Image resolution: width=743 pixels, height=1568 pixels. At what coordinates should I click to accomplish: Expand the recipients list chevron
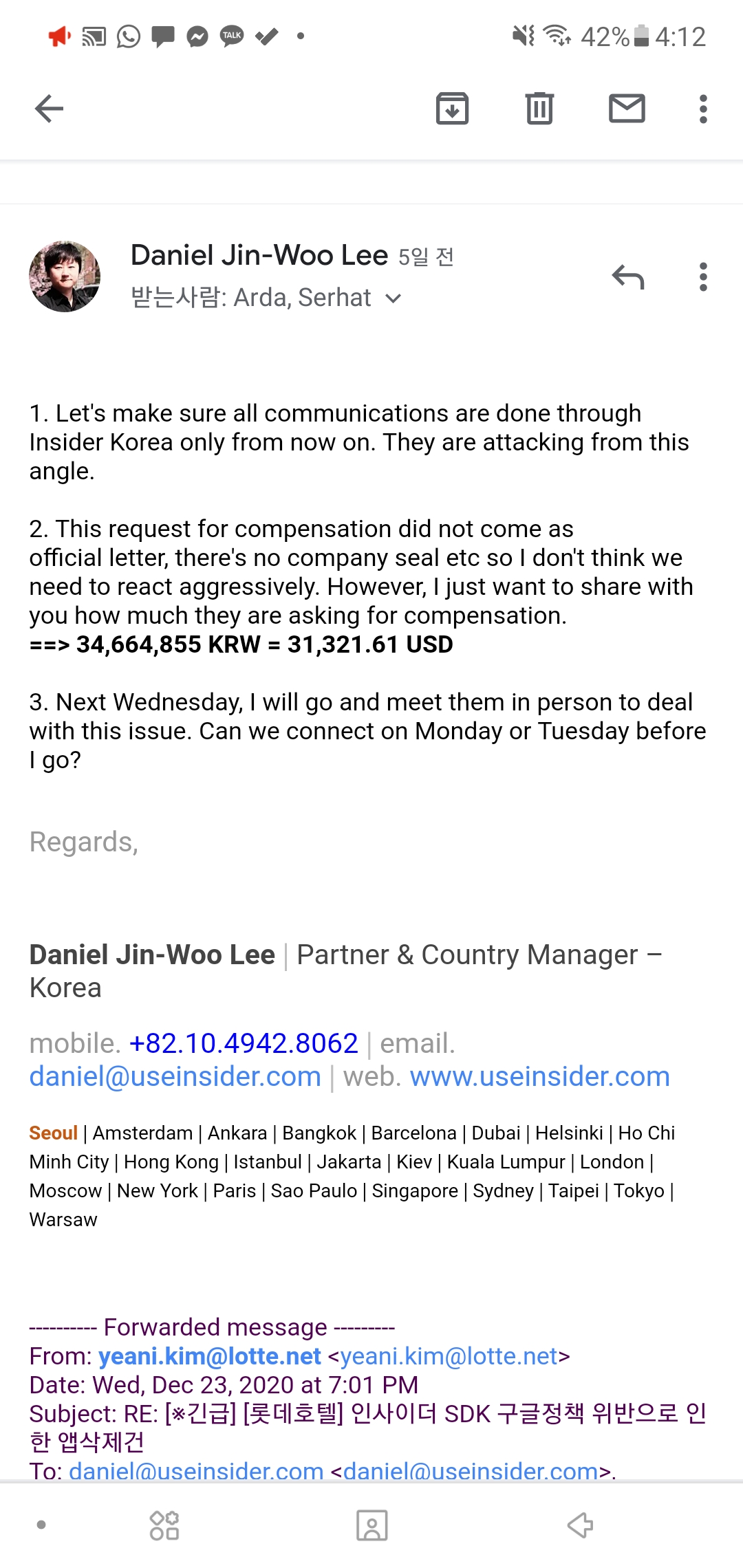click(393, 298)
